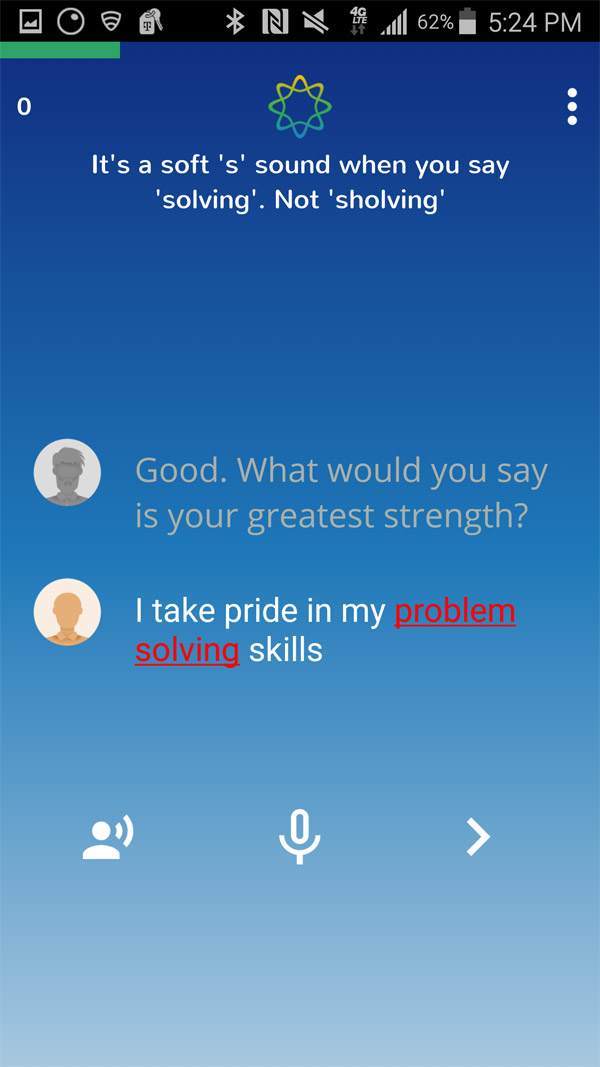Tap the microphone to record speech

point(299,836)
